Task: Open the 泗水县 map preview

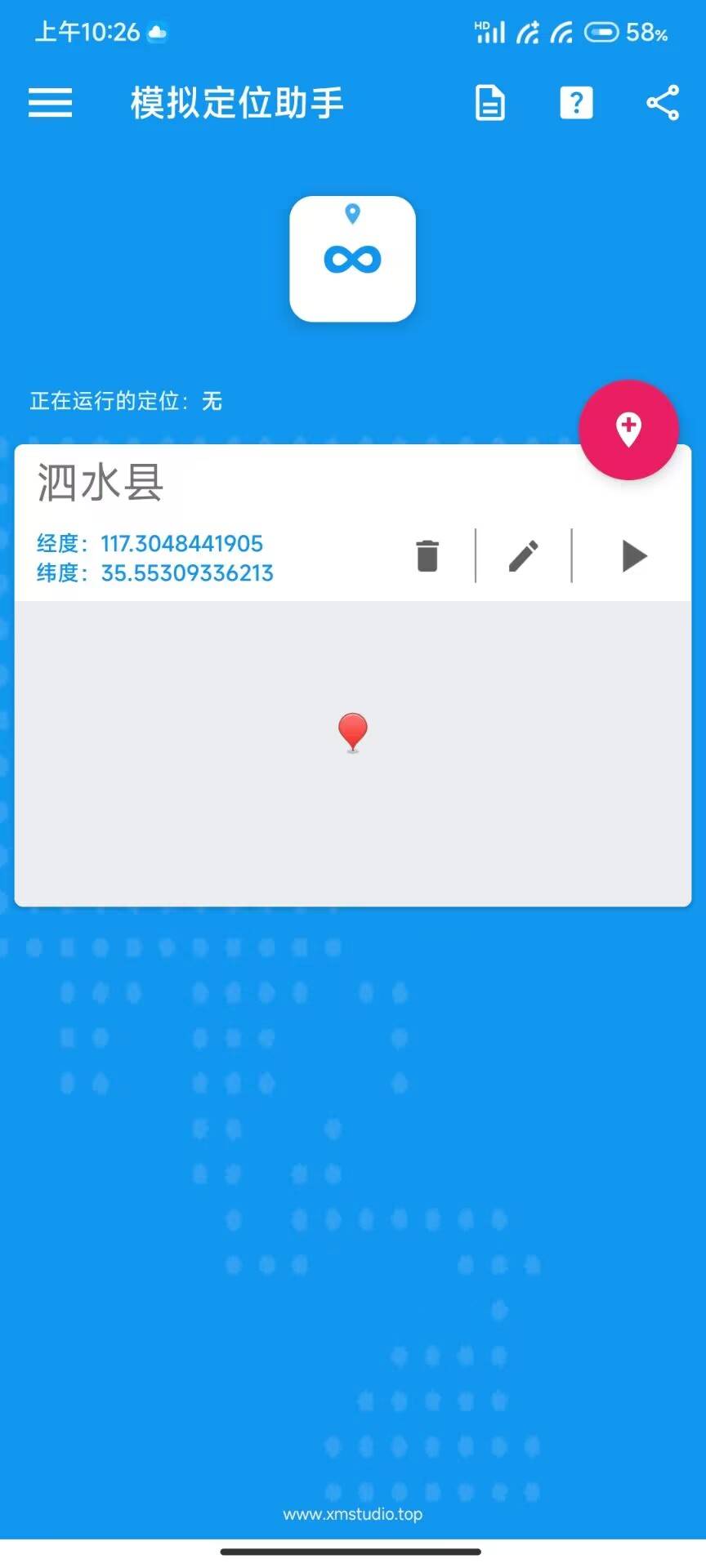Action: pyautogui.click(x=353, y=752)
